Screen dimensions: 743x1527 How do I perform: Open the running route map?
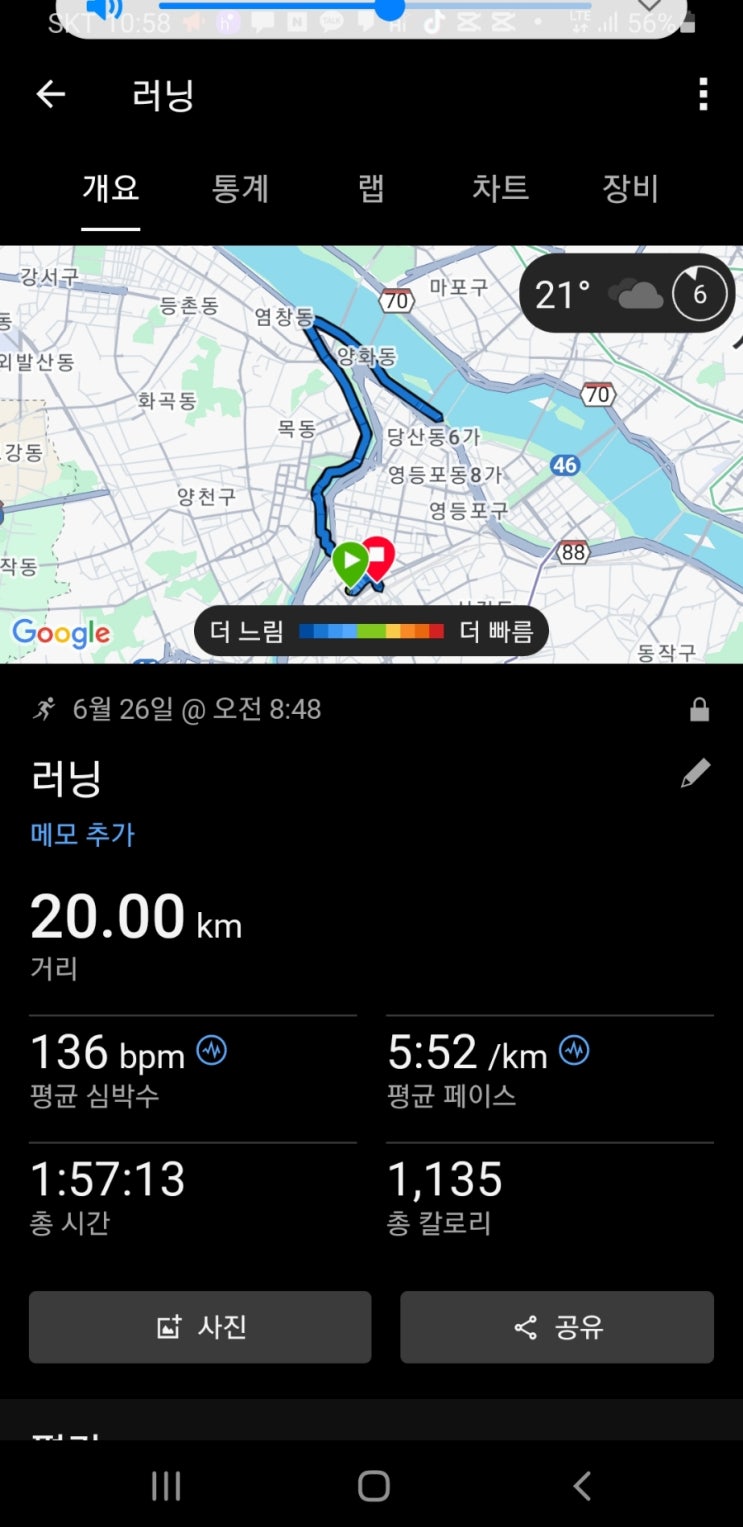click(x=371, y=454)
